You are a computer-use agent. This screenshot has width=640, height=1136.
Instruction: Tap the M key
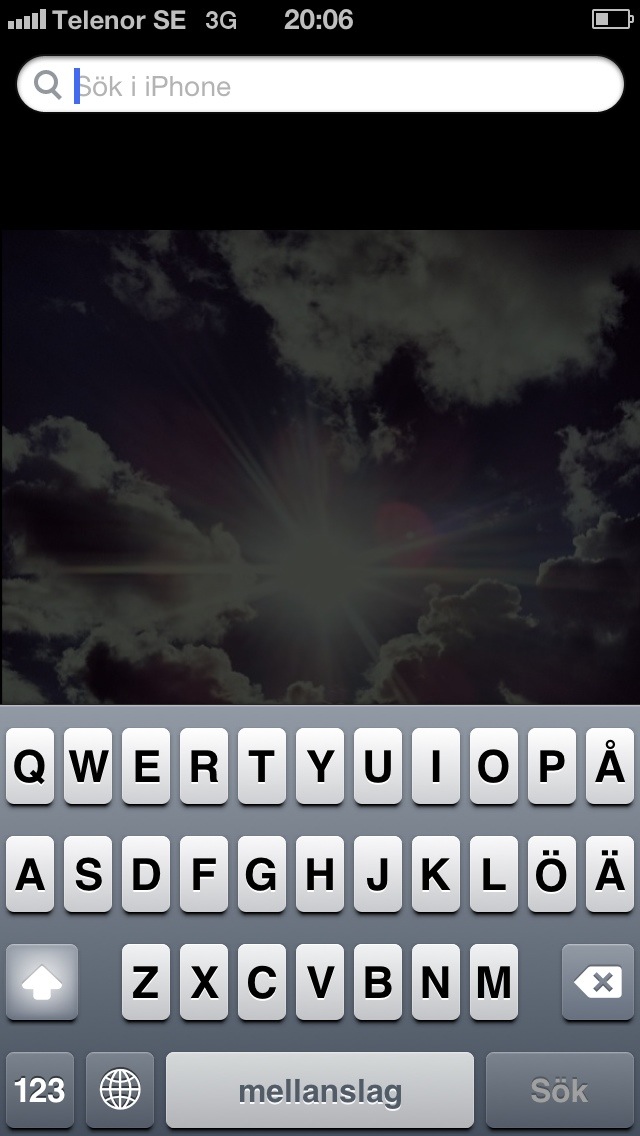(x=493, y=983)
